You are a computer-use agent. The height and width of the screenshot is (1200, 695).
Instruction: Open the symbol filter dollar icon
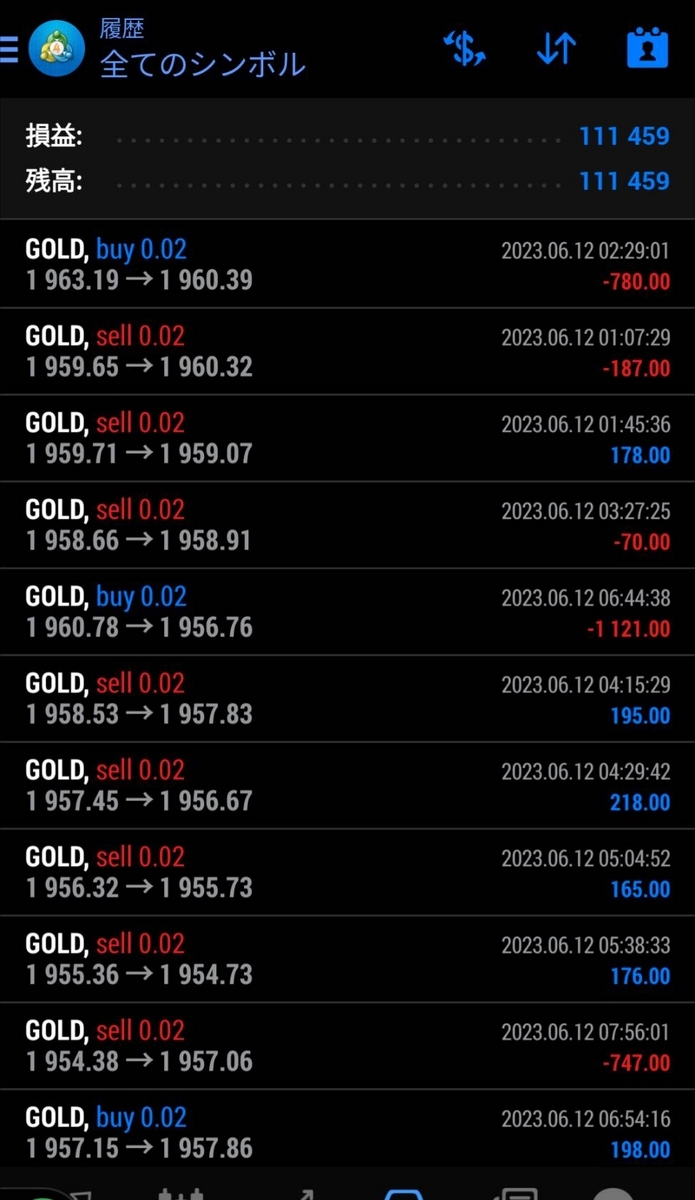[x=464, y=48]
